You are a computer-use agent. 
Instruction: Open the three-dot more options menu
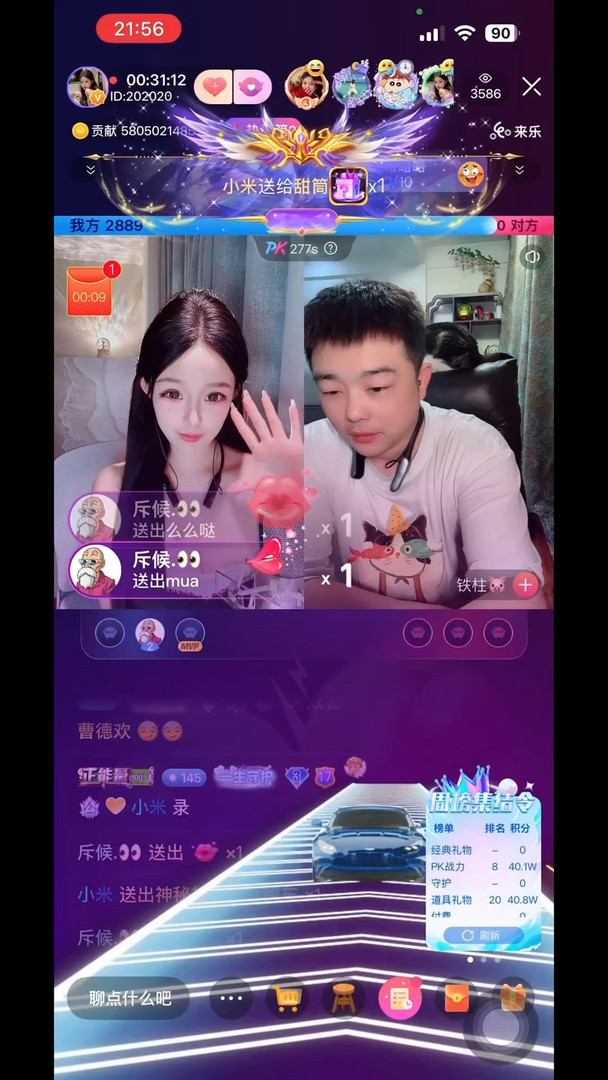(x=232, y=997)
